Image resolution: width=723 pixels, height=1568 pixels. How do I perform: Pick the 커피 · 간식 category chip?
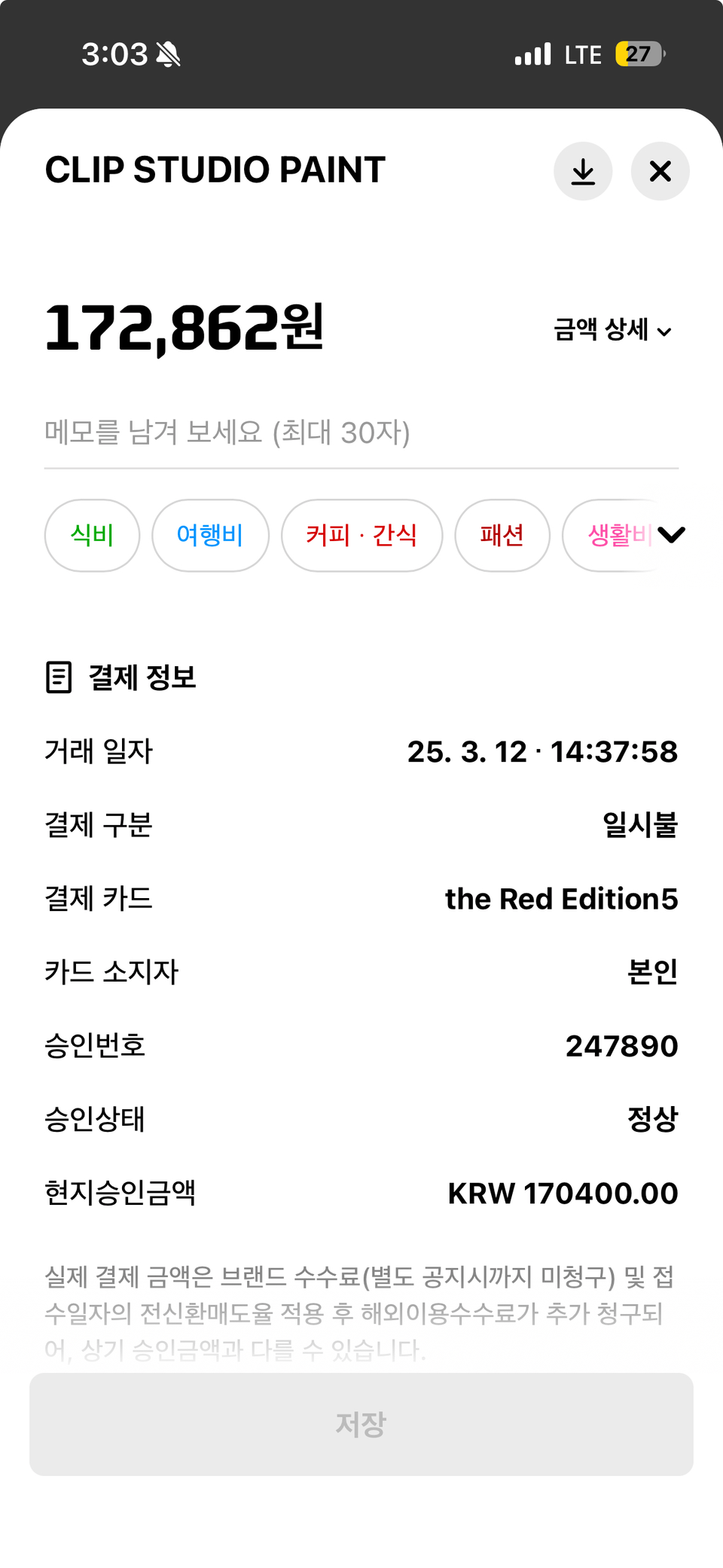(x=361, y=535)
